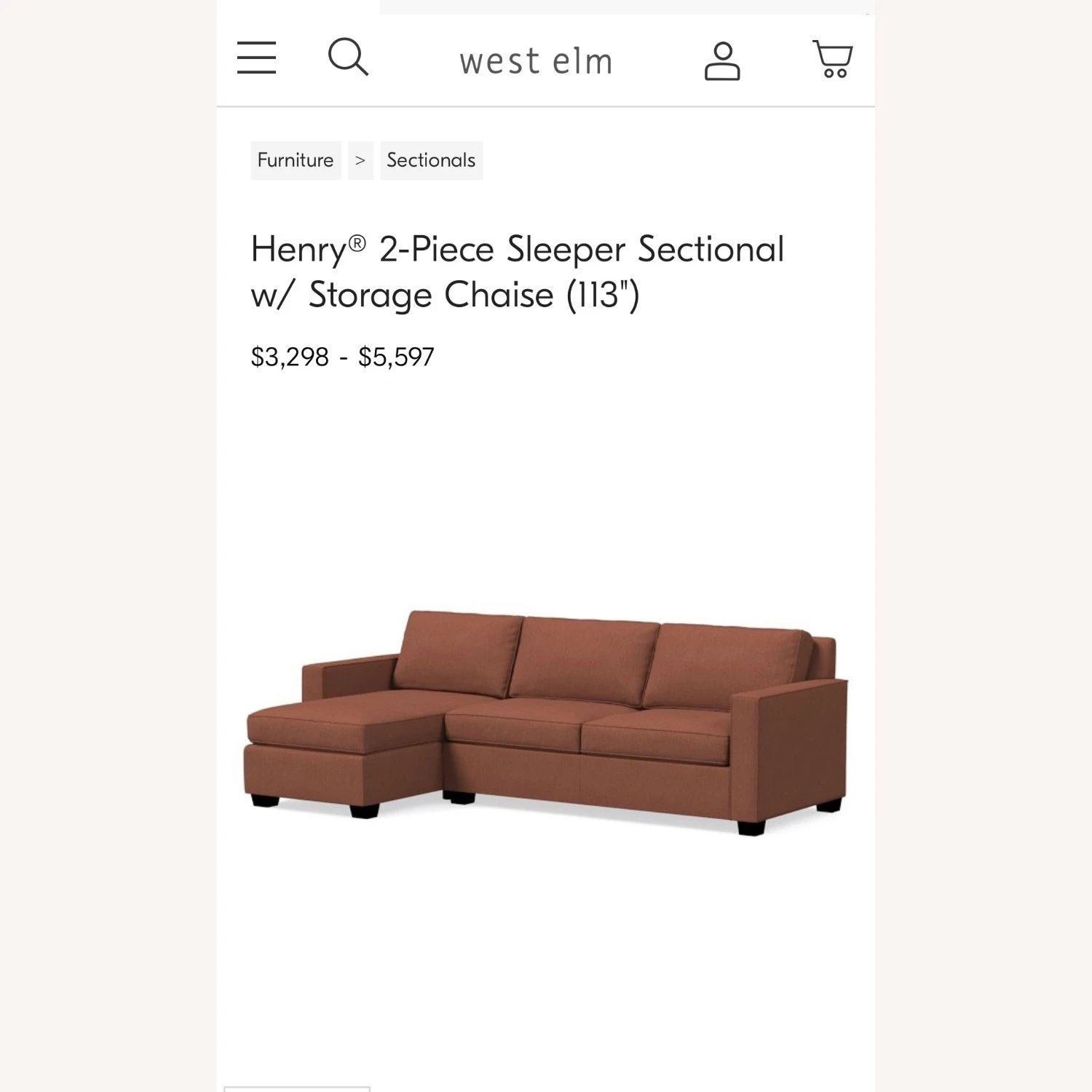The height and width of the screenshot is (1092, 1092).
Task: Go to the Sectionals breadcrumb
Action: (x=431, y=160)
